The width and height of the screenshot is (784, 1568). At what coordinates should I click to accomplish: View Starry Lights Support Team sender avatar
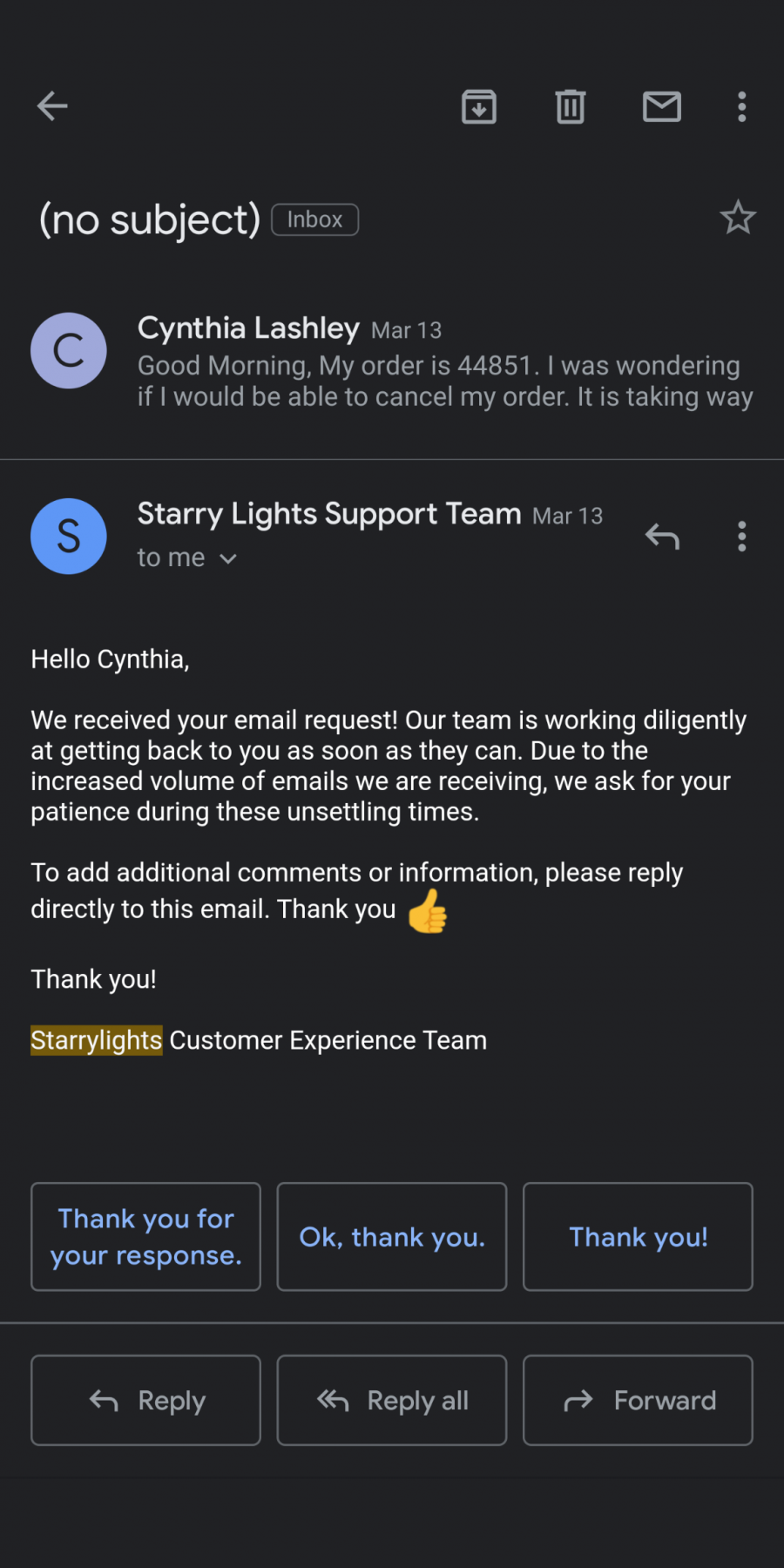[69, 536]
